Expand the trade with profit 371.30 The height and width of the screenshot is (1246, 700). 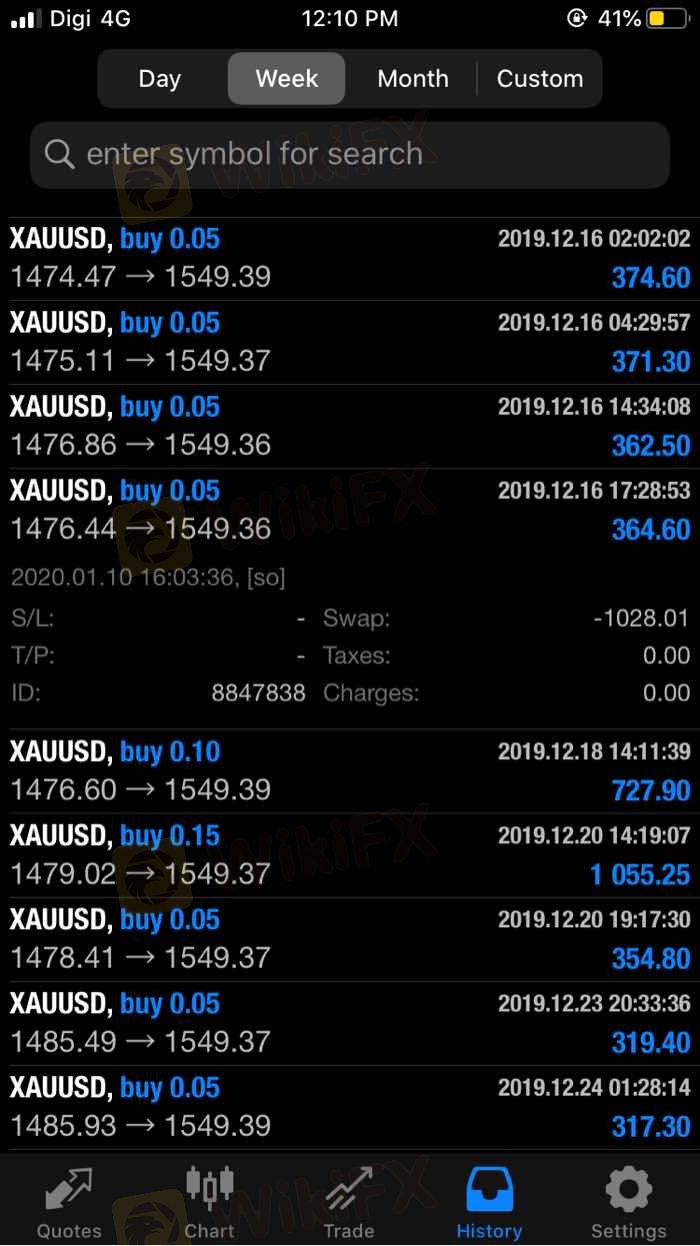[350, 342]
